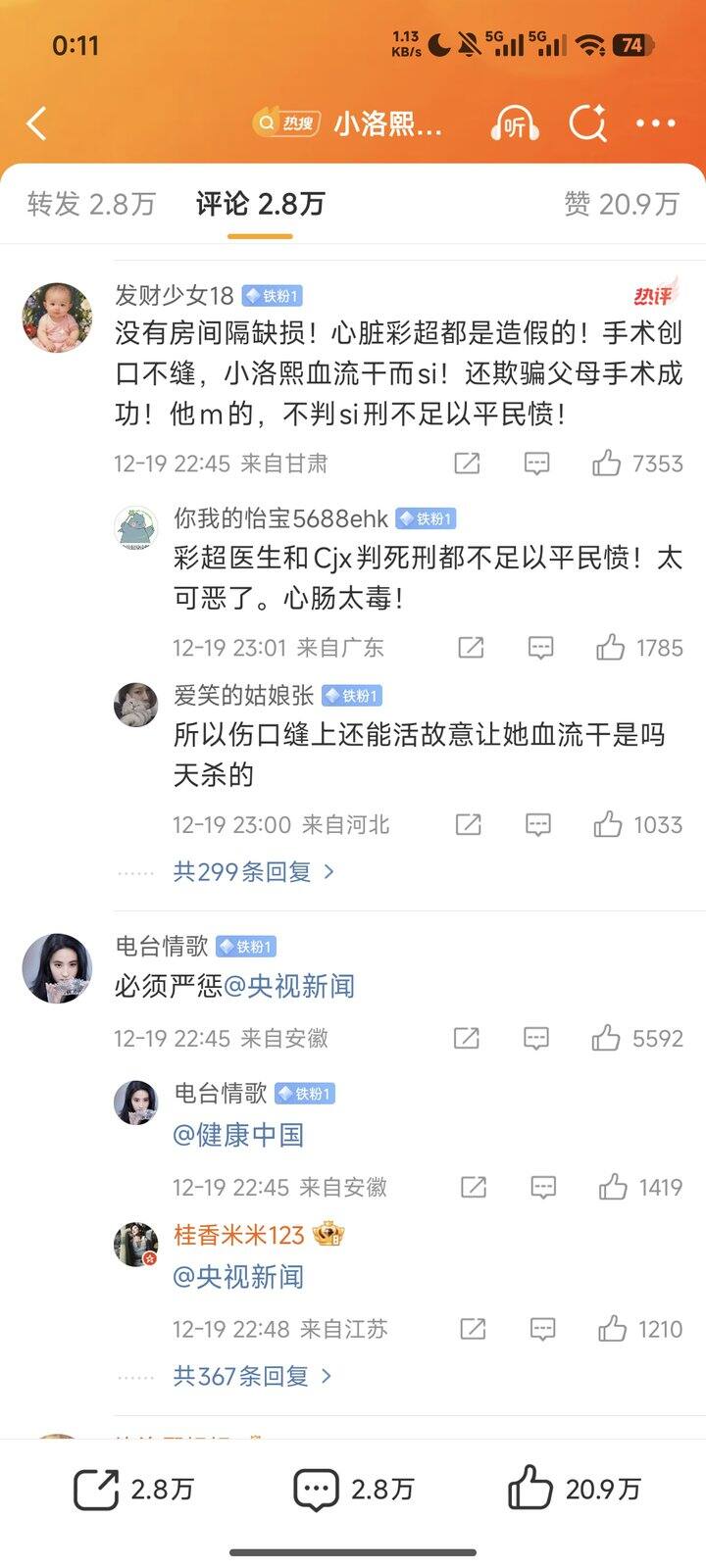Screen dimensions: 706x1568
Task: Like 电台情歌's 必须严惩 comment
Action: 606,1039
